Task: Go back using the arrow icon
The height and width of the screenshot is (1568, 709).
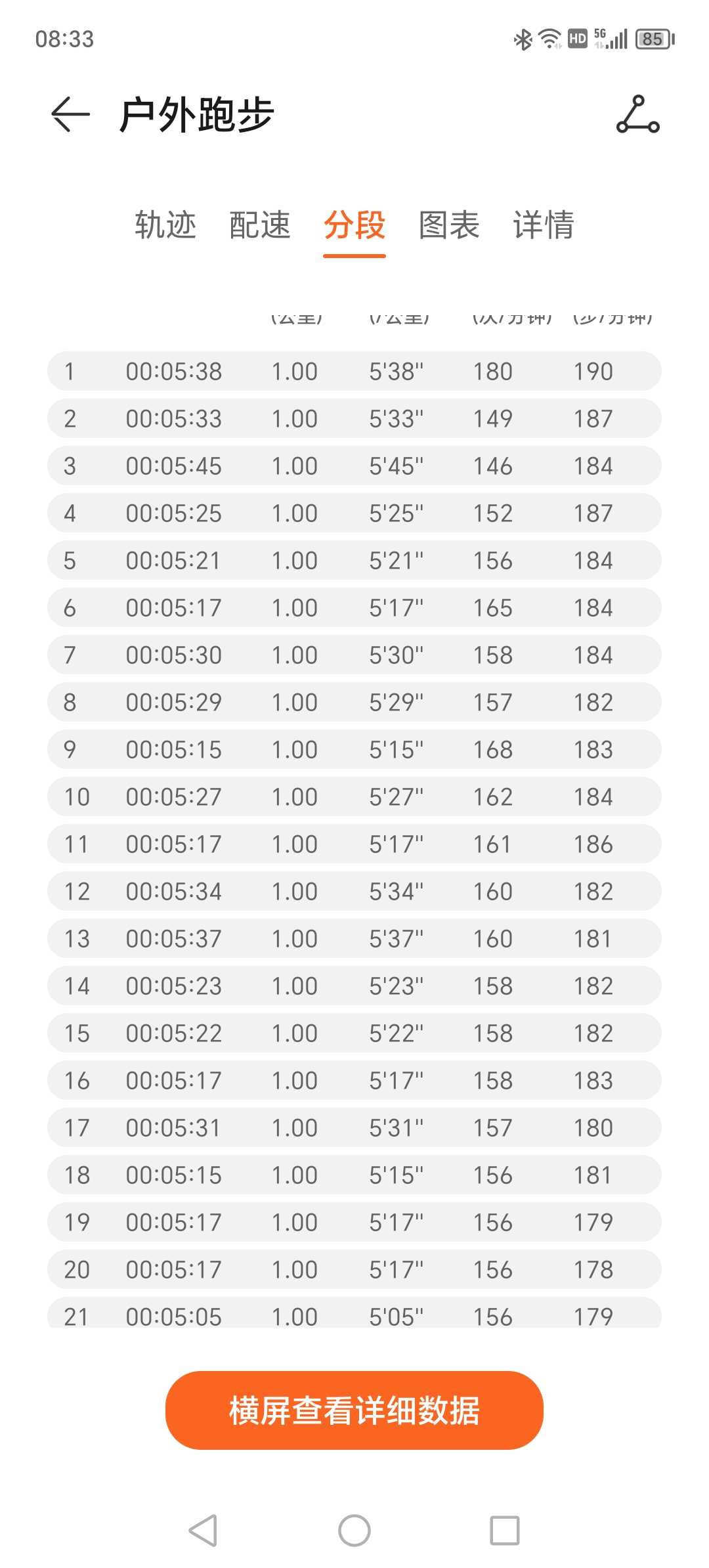Action: (x=70, y=114)
